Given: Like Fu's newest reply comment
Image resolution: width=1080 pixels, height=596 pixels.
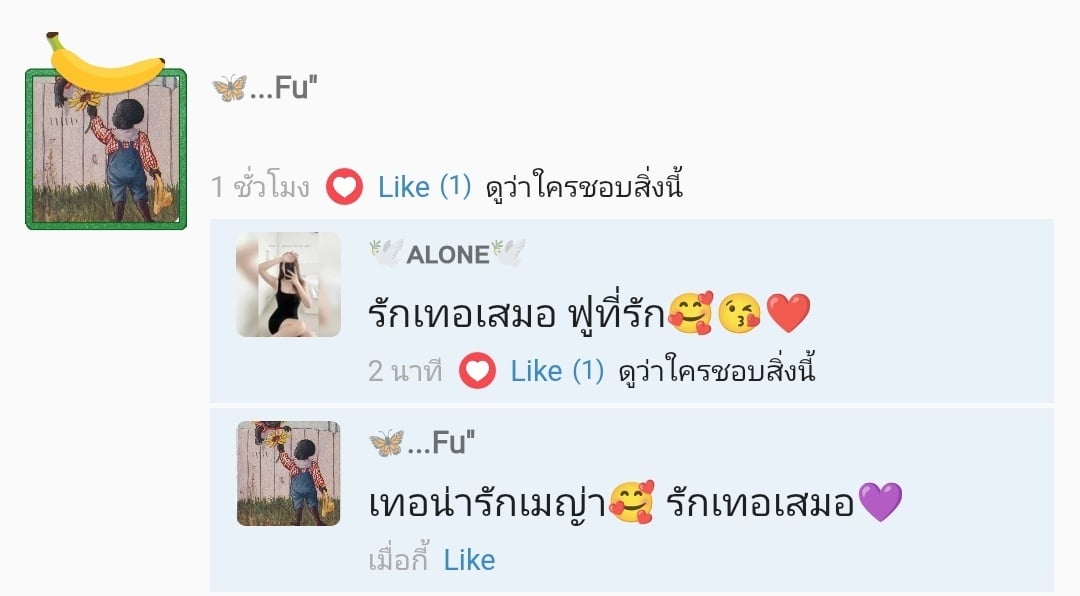Looking at the screenshot, I should pos(469,560).
